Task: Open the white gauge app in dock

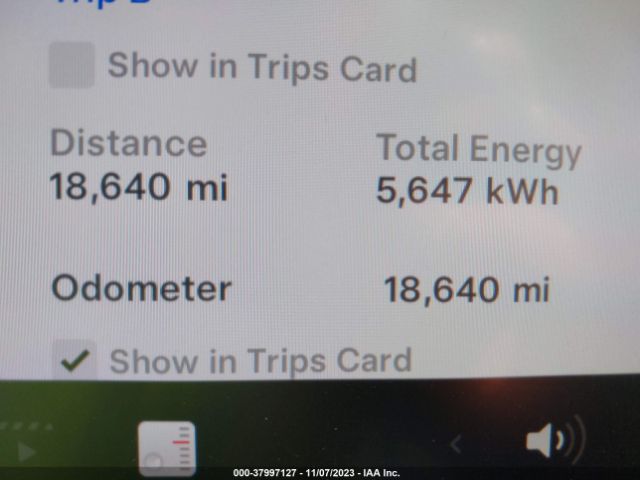Action: 167,448
